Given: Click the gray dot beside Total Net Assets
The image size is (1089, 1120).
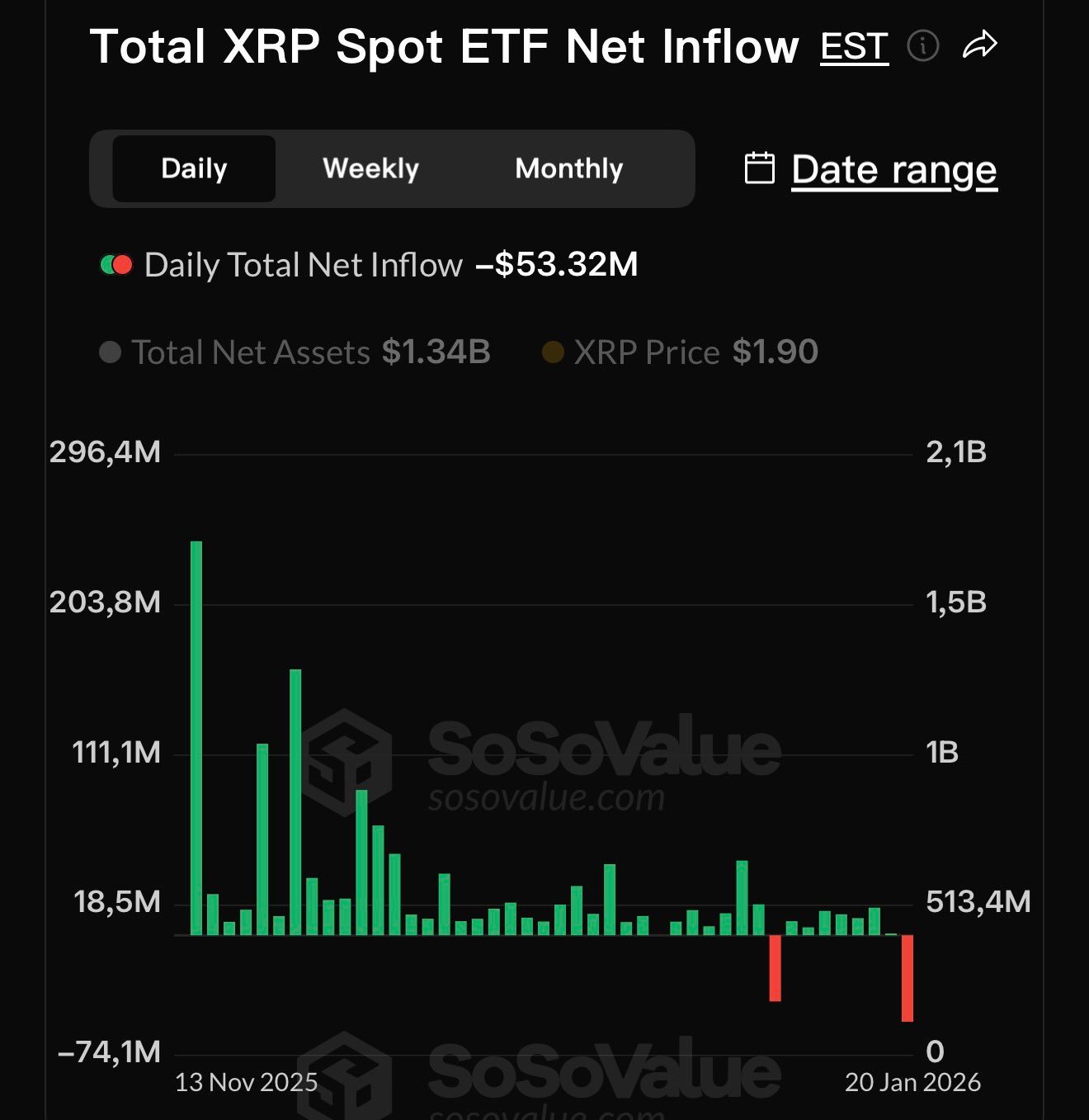Looking at the screenshot, I should 111,352.
